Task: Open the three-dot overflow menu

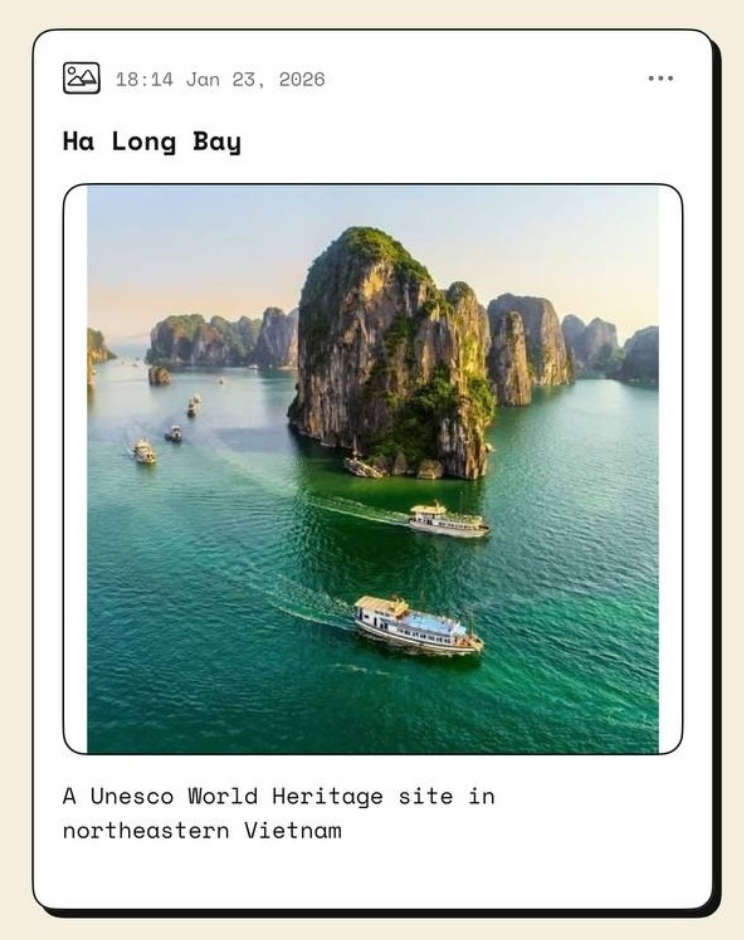Action: pyautogui.click(x=660, y=78)
